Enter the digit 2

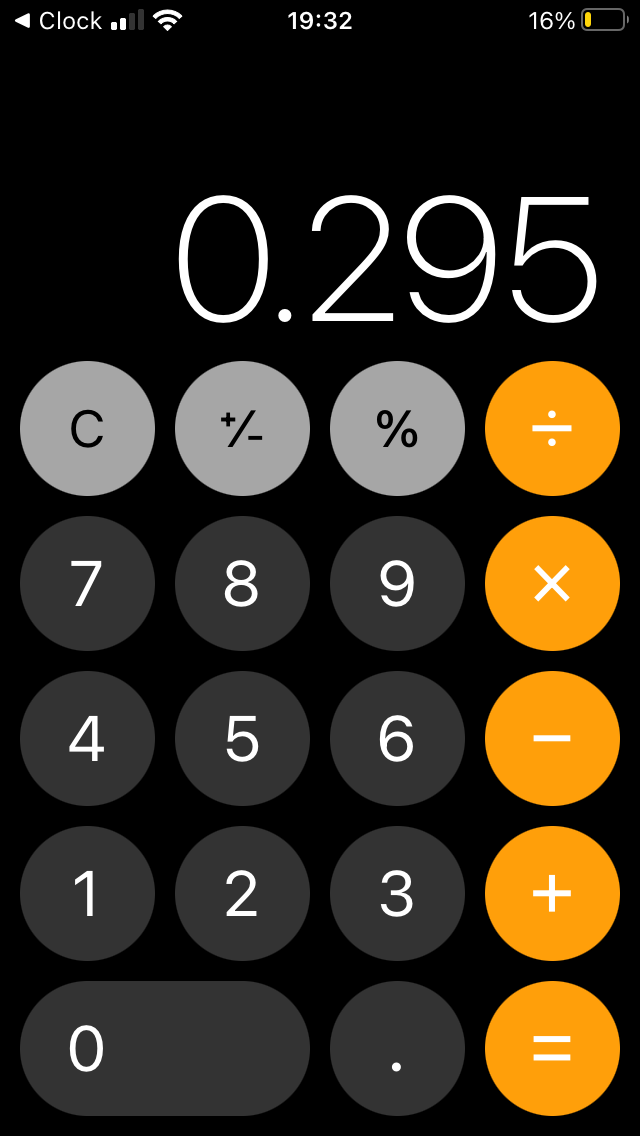[x=242, y=893]
